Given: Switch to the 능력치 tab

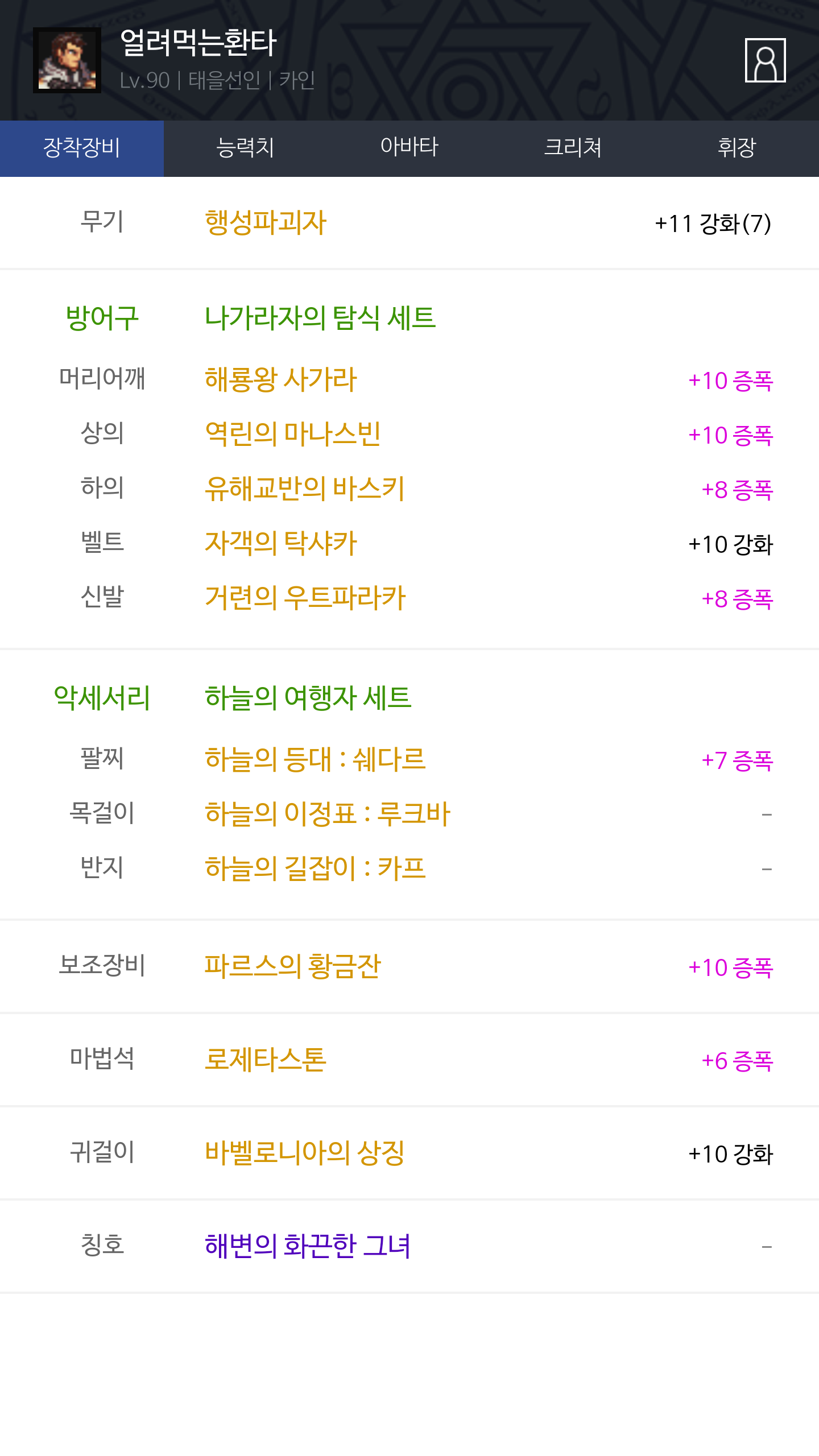Looking at the screenshot, I should (x=246, y=148).
